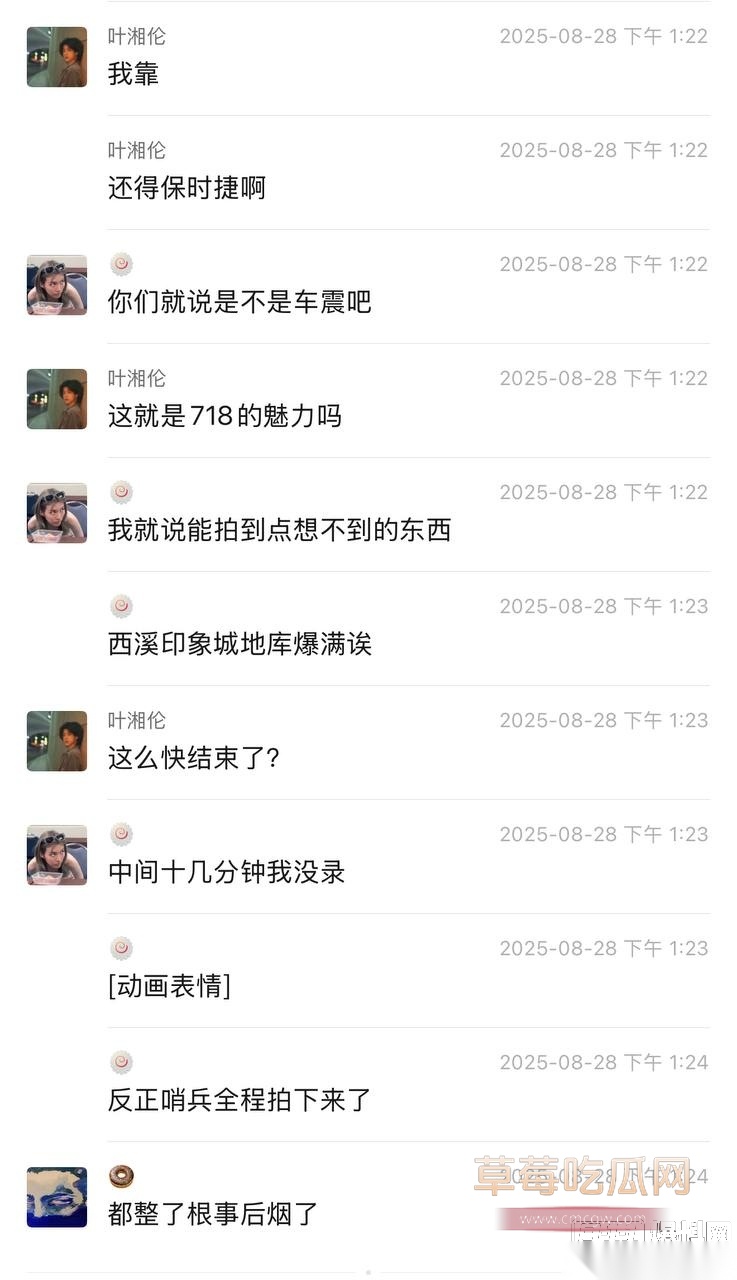The width and height of the screenshot is (737, 1280).
Task: Click the donut emoji avatar at the bottom
Action: click(120, 1176)
